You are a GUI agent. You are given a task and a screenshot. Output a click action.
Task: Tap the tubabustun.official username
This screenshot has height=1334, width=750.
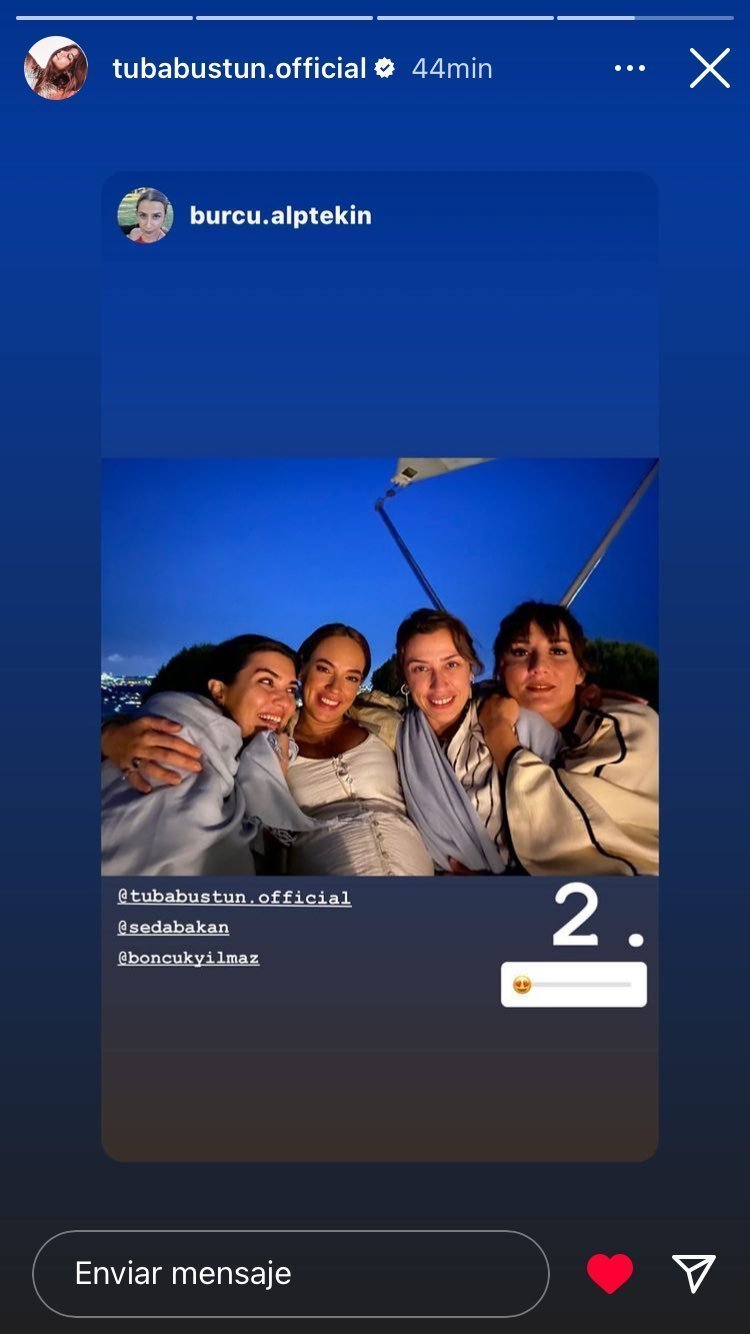[x=239, y=68]
